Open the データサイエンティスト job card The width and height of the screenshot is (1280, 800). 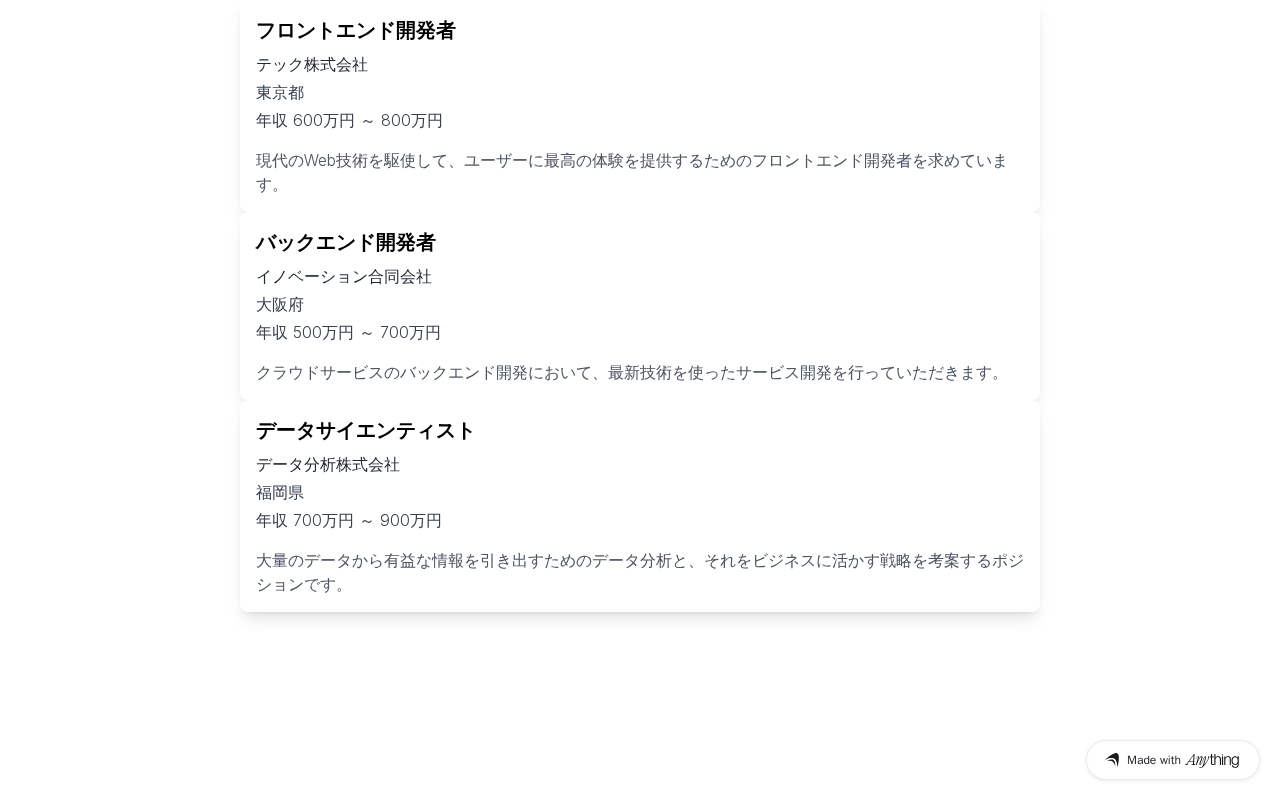(x=640, y=506)
